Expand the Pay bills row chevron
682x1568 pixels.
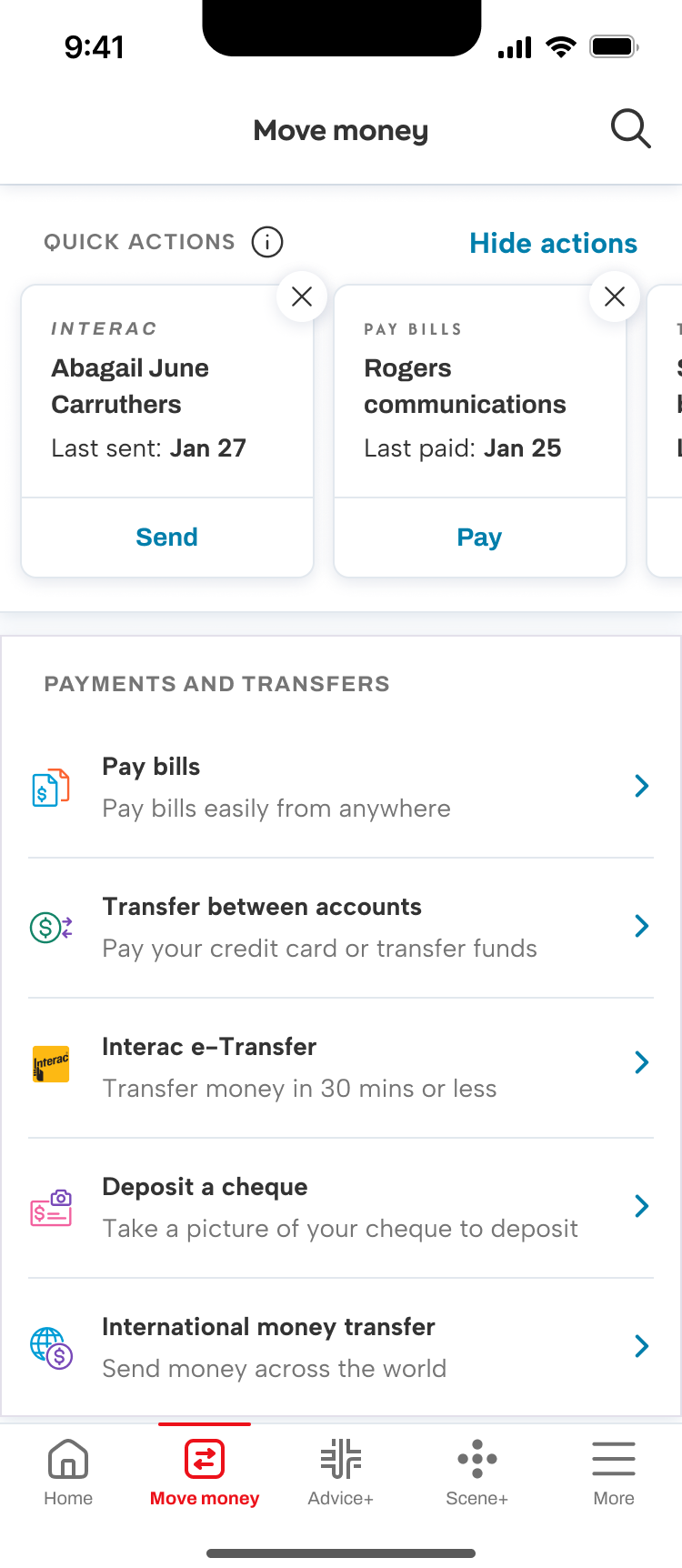641,786
